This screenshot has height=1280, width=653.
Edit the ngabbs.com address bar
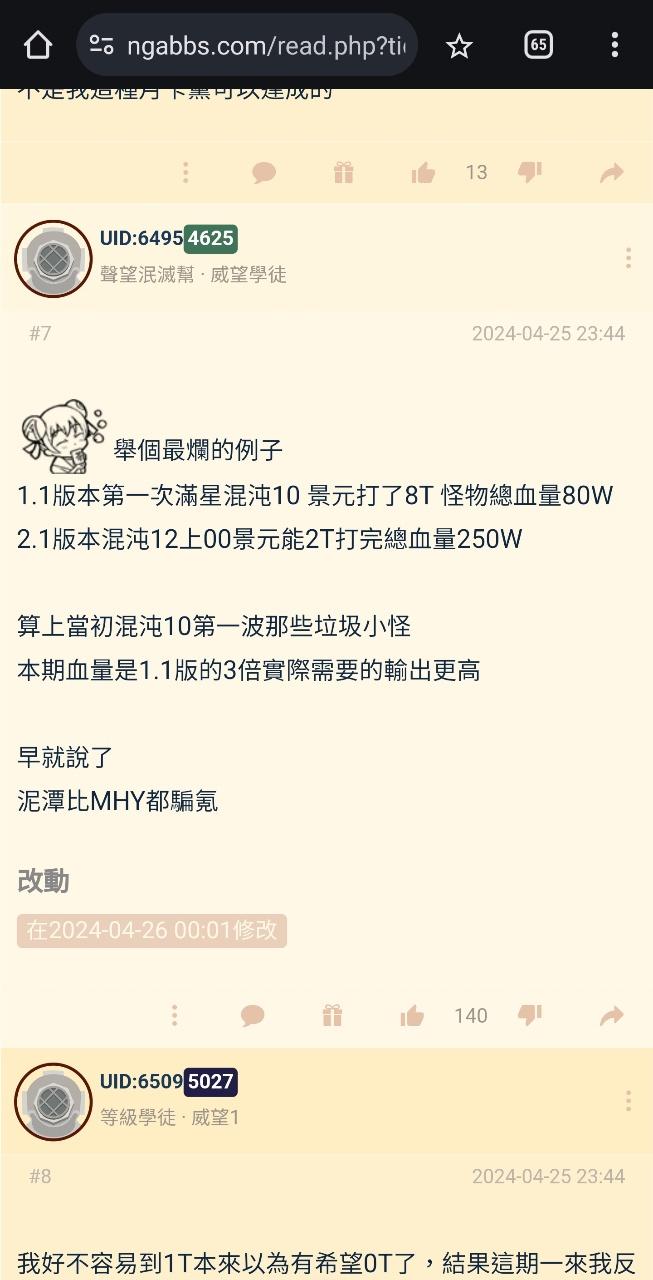(265, 46)
